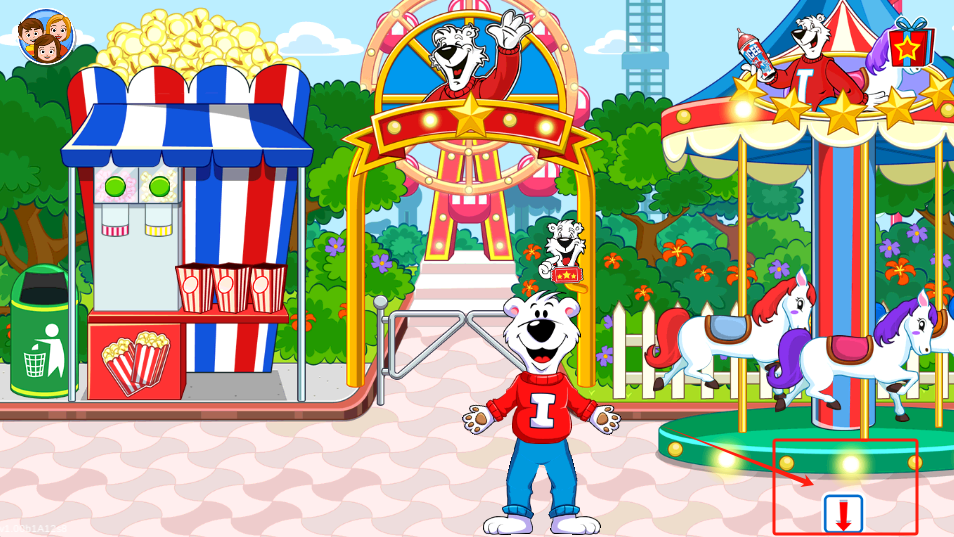Open the gift box reward

click(x=909, y=43)
